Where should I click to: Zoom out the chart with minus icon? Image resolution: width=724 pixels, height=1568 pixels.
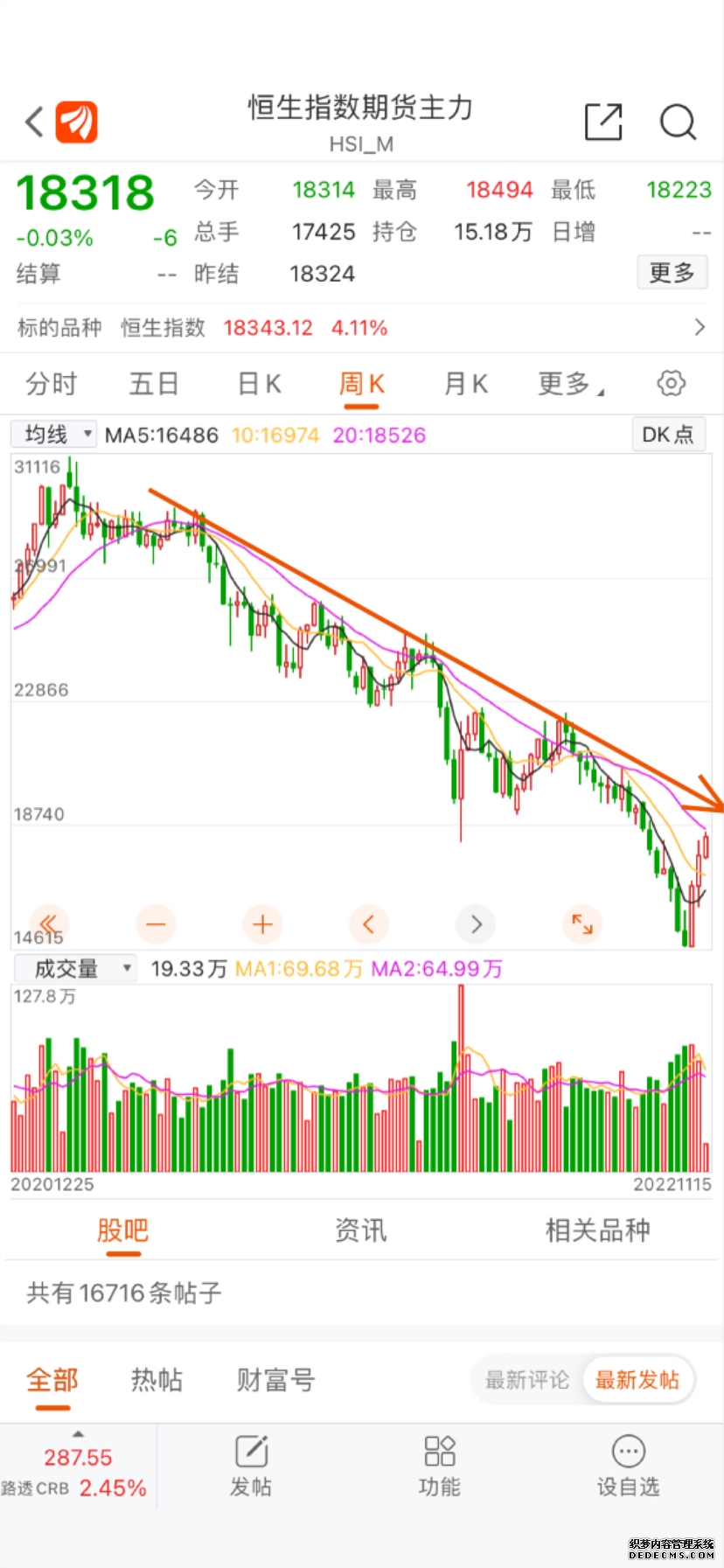(156, 924)
